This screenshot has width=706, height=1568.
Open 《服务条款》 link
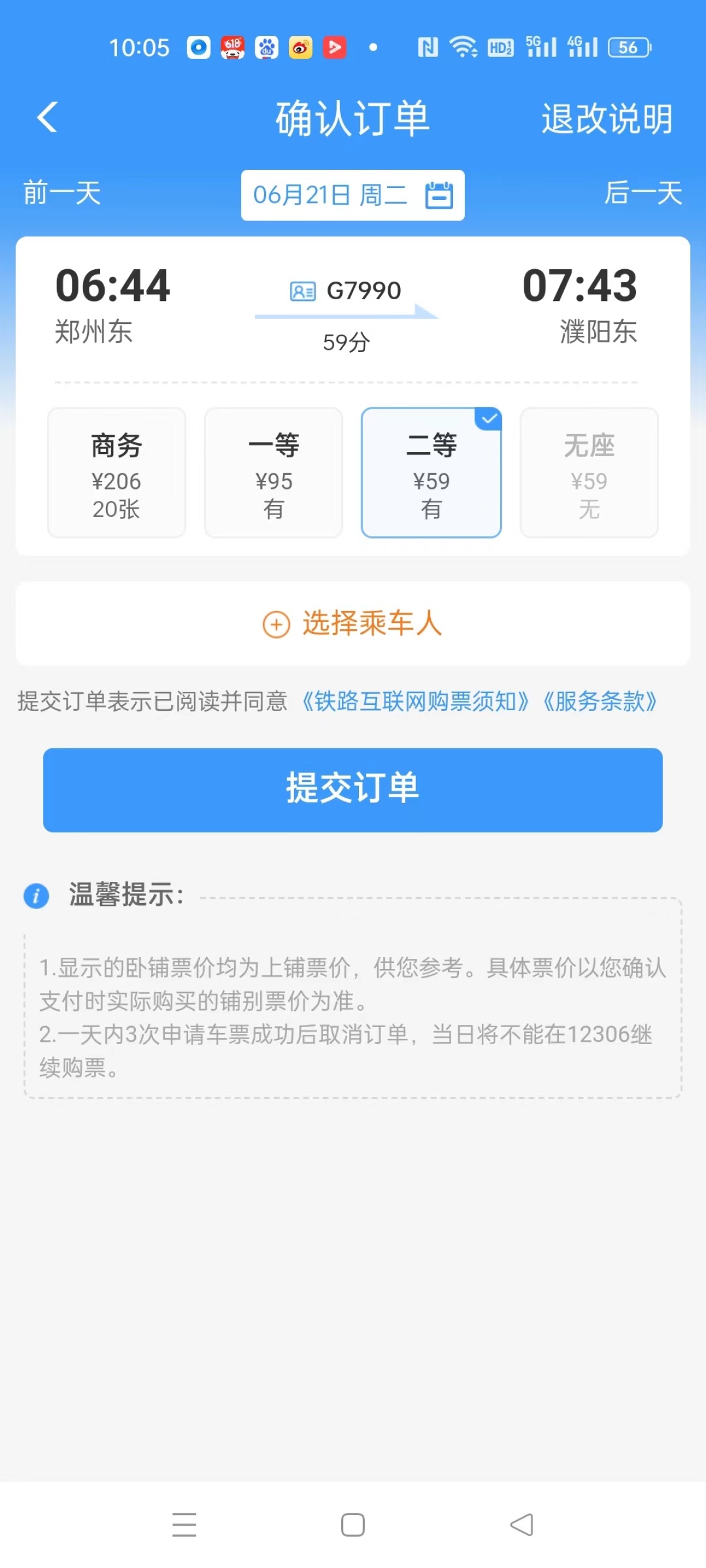pyautogui.click(x=600, y=701)
